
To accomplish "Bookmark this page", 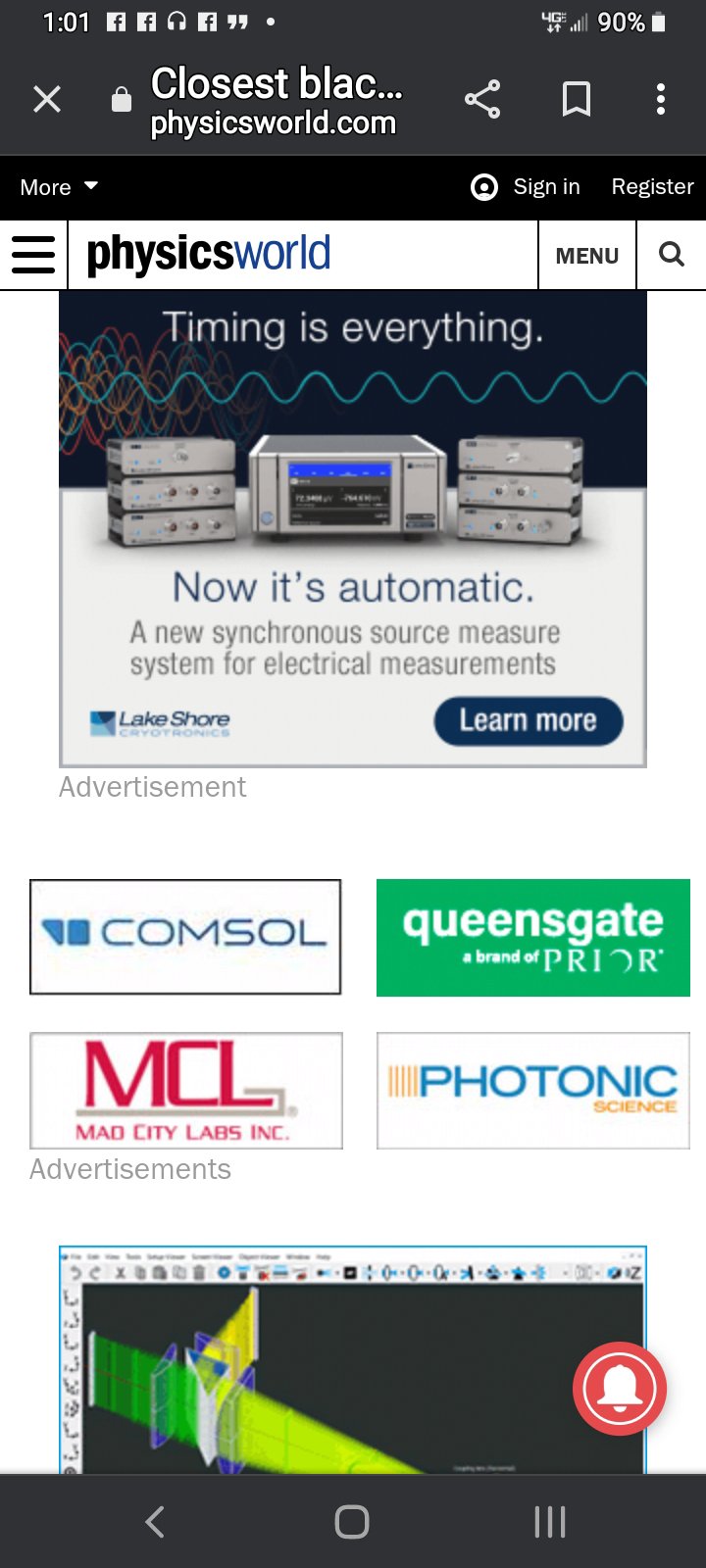I will tap(576, 99).
